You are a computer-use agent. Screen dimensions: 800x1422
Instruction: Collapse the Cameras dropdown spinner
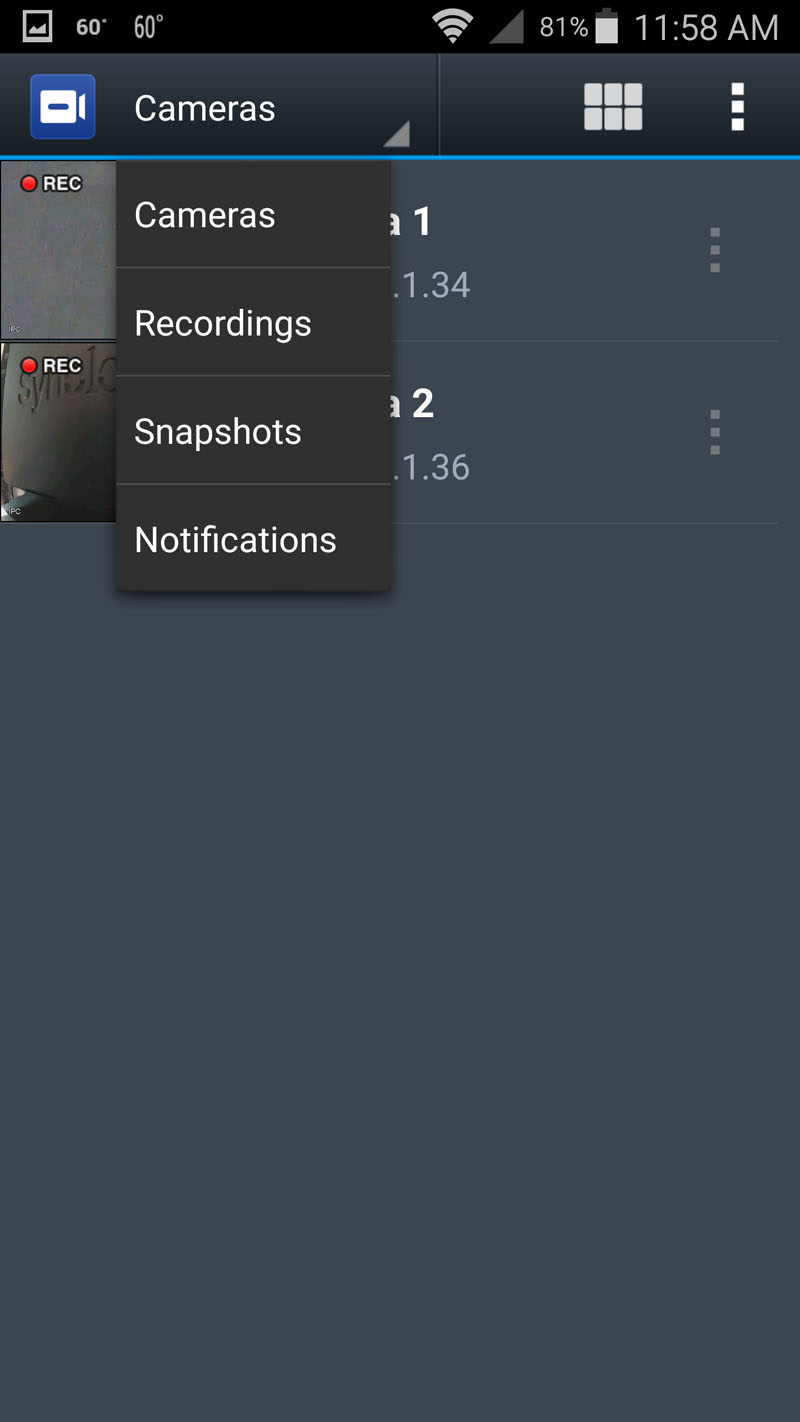pos(270,108)
